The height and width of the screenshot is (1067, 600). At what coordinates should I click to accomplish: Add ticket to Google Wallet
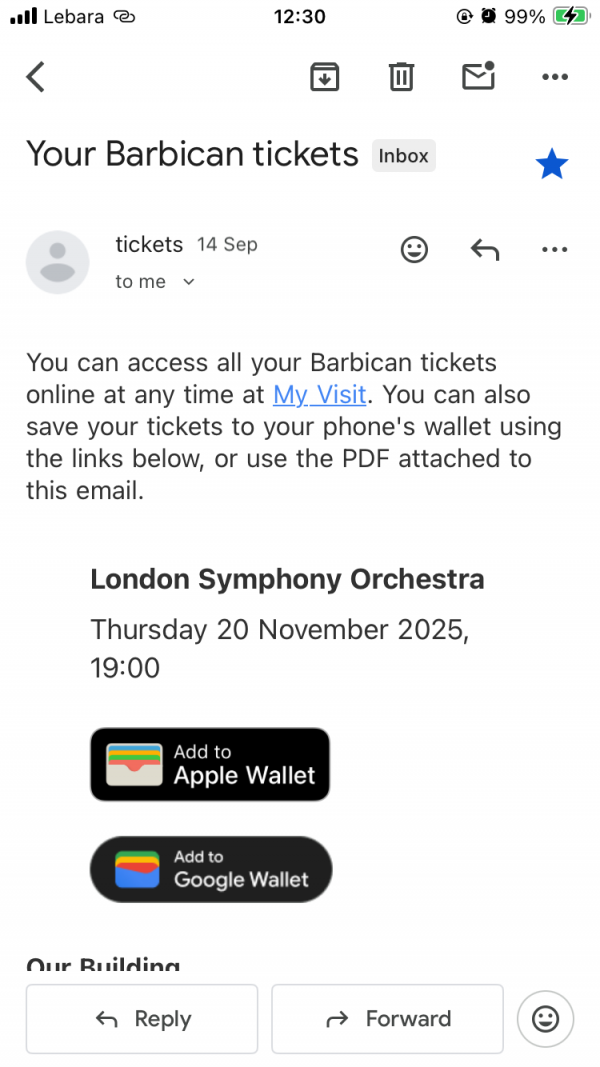point(210,870)
